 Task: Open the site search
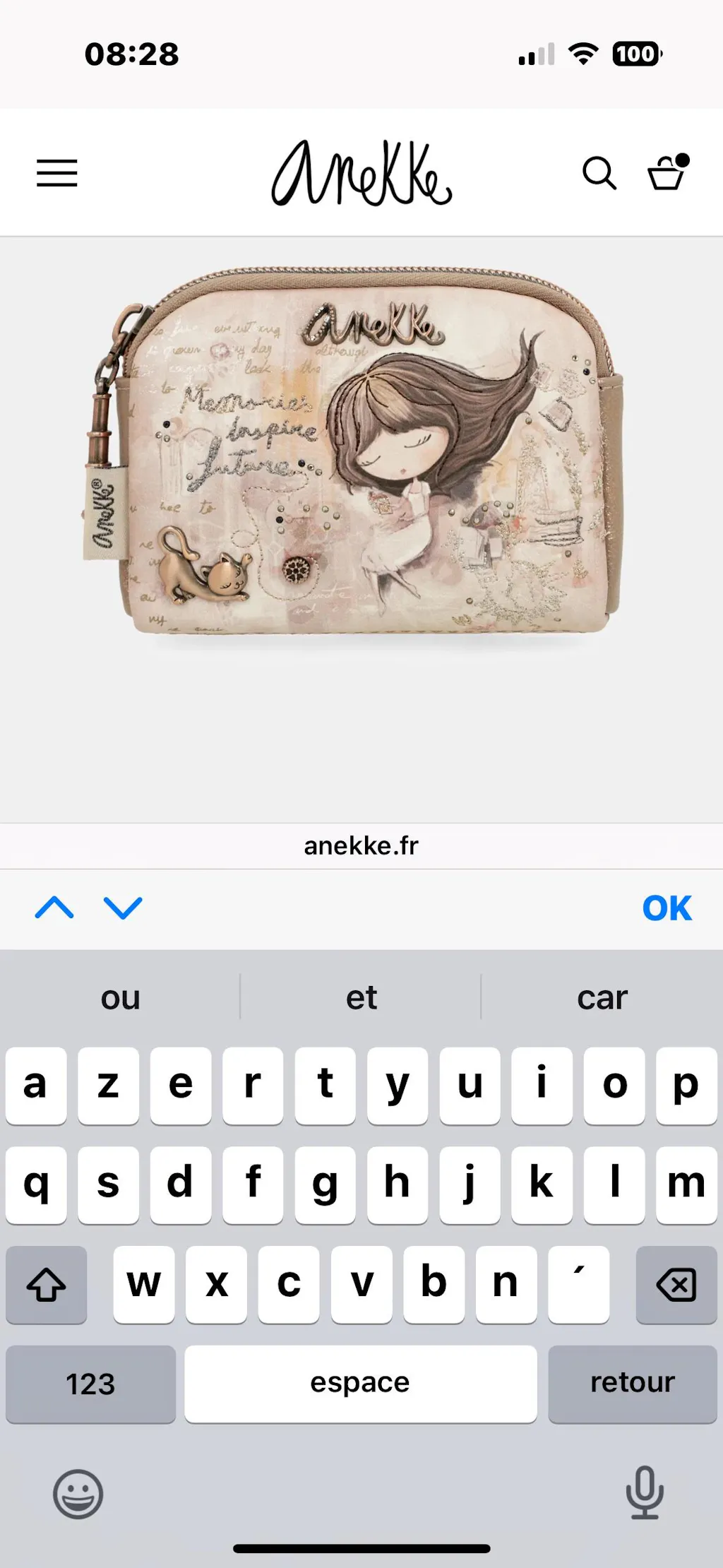(599, 173)
